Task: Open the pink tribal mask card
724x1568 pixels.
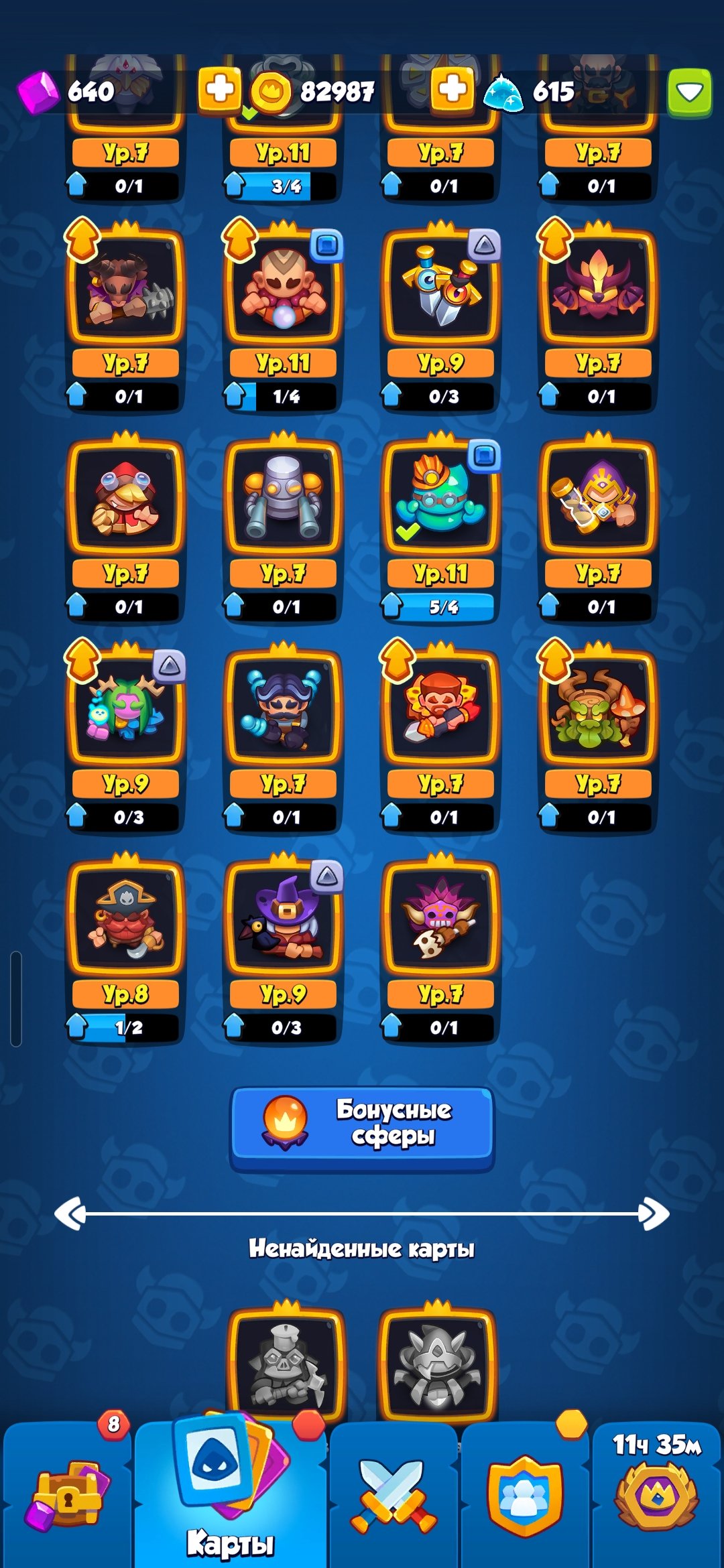Action: (x=441, y=949)
